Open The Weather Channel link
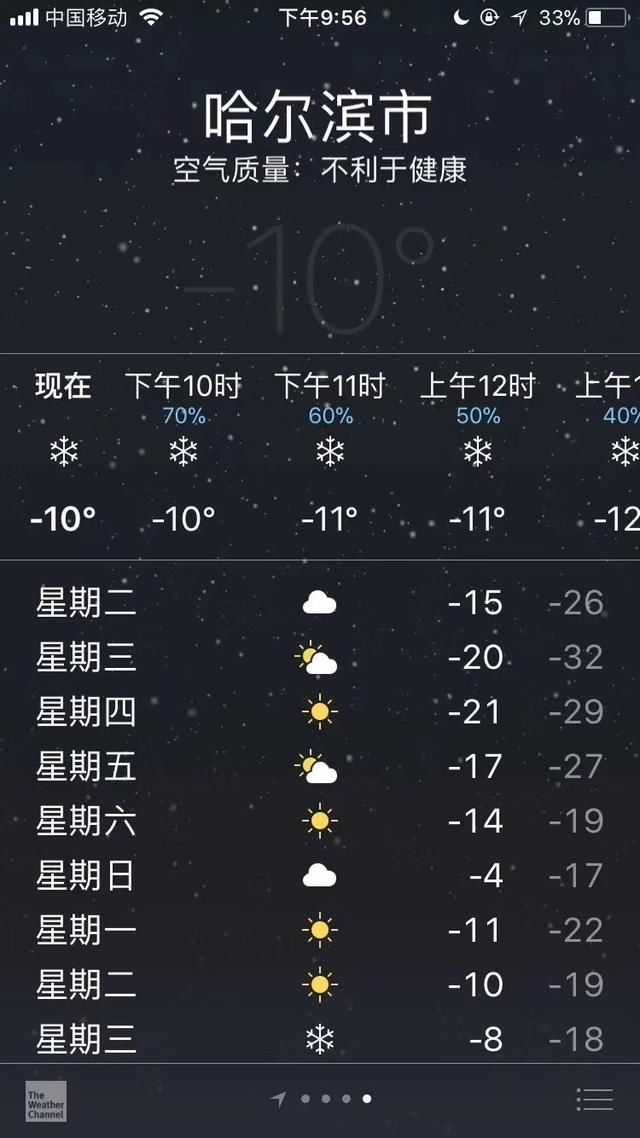 46,1100
